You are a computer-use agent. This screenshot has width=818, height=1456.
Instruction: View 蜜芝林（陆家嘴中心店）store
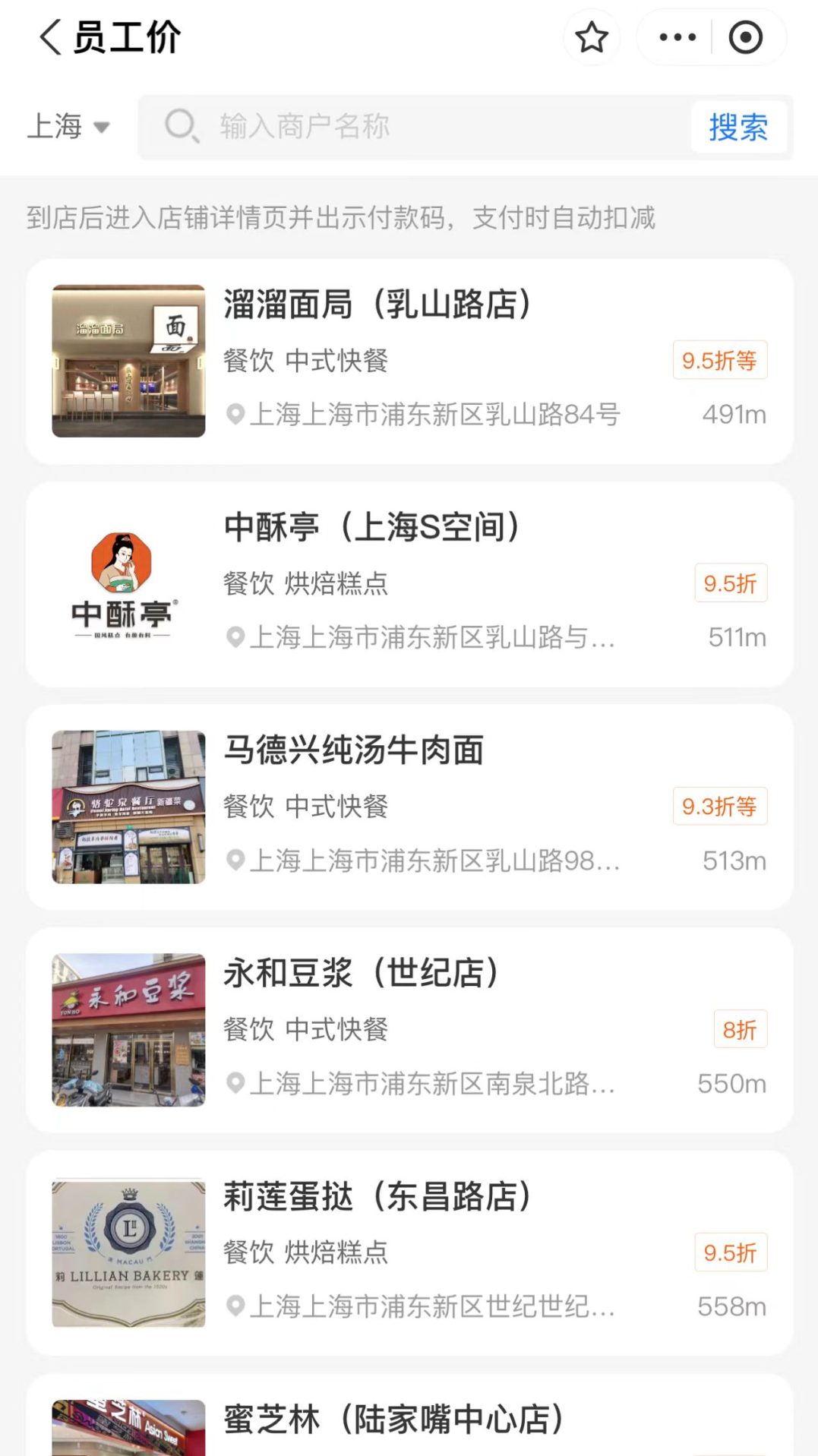409,1420
